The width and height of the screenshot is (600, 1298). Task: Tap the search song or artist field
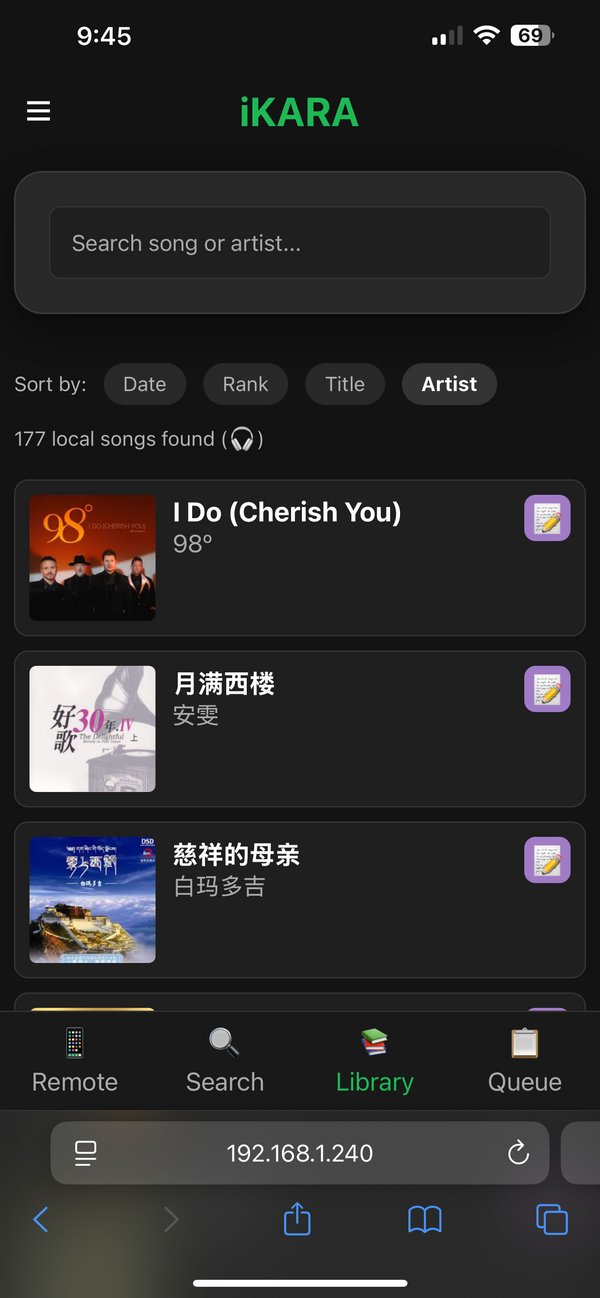coord(300,243)
